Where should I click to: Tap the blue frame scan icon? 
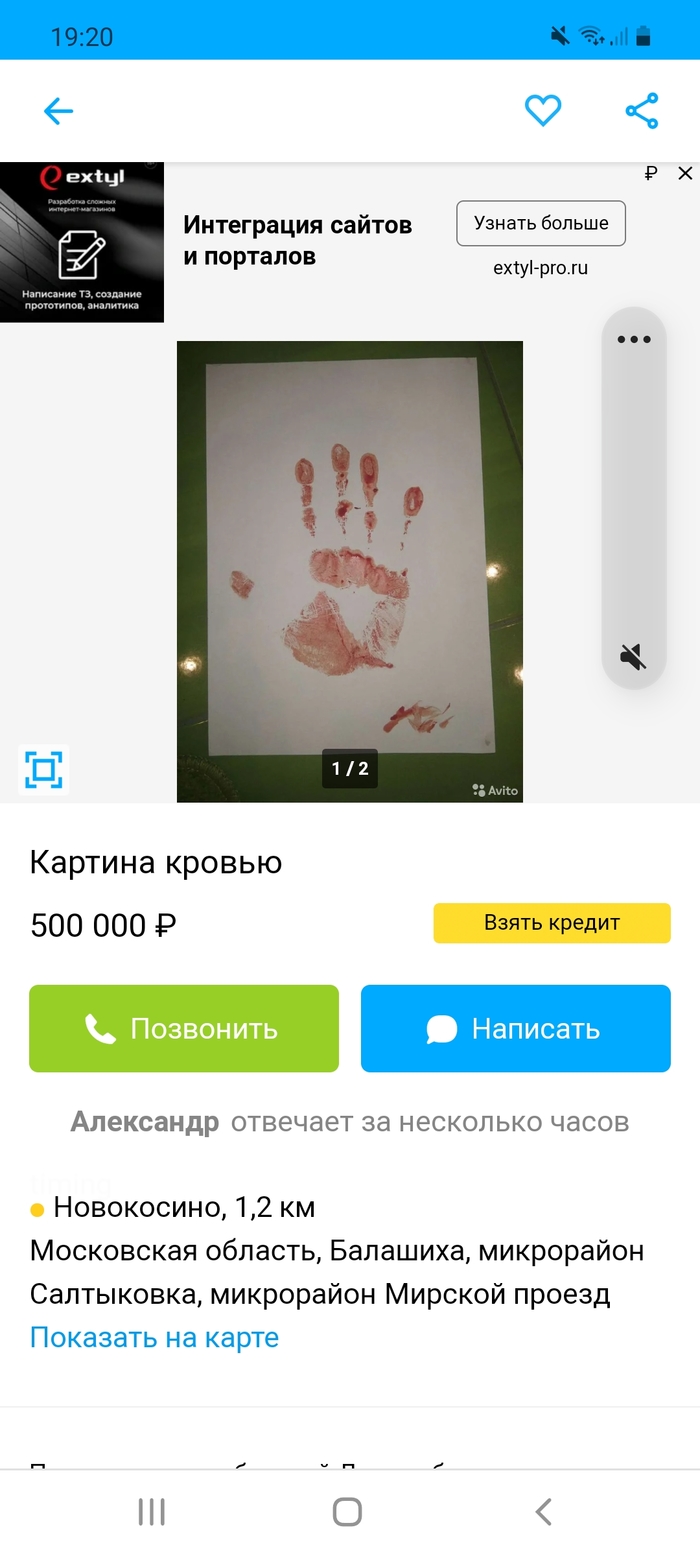(44, 769)
